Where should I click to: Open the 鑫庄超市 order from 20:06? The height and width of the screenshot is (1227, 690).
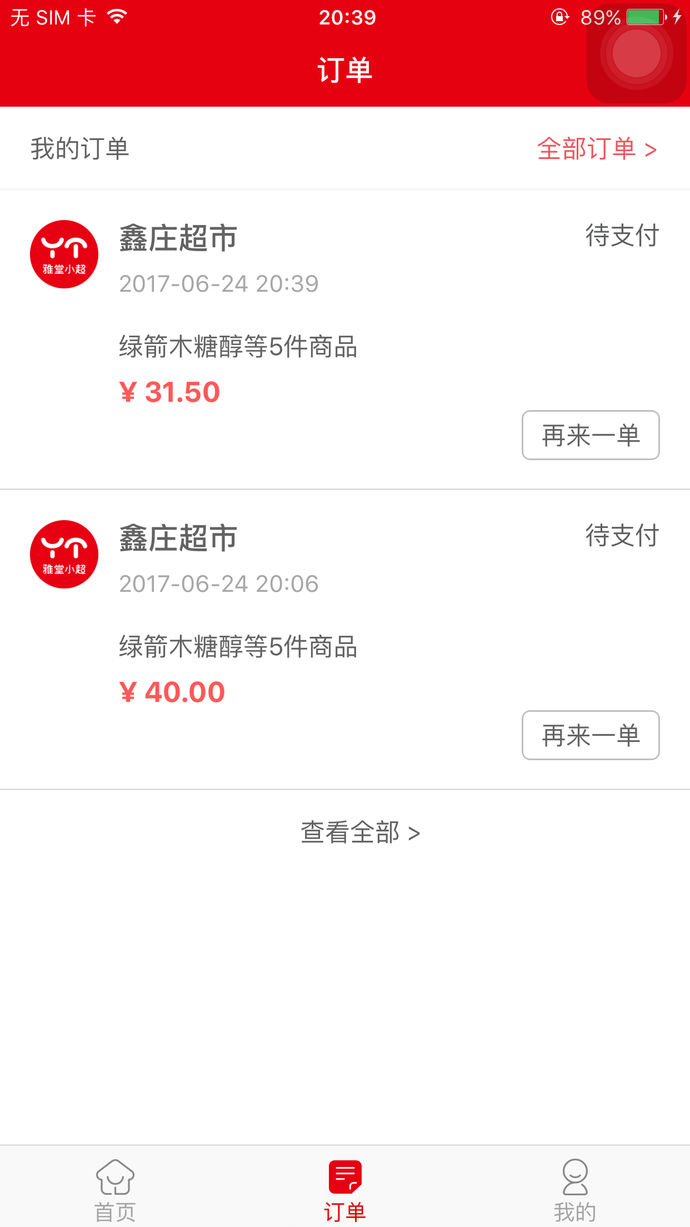[345, 640]
